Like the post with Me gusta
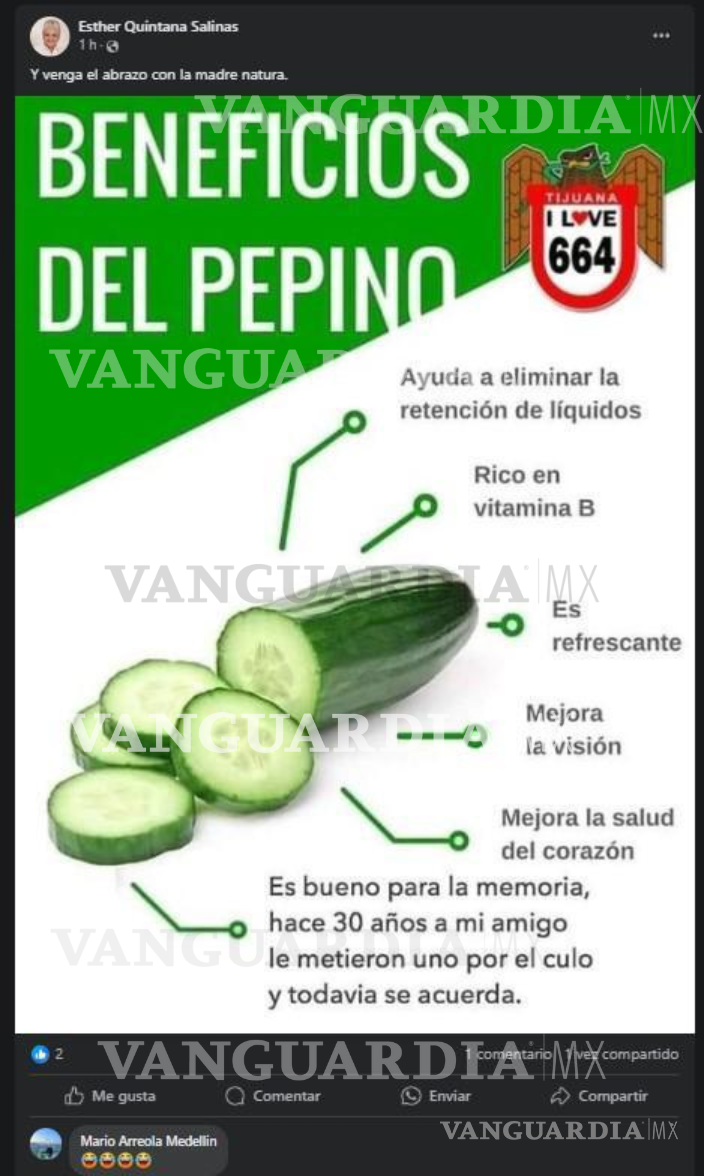This screenshot has height=1176, width=704. tap(111, 1096)
